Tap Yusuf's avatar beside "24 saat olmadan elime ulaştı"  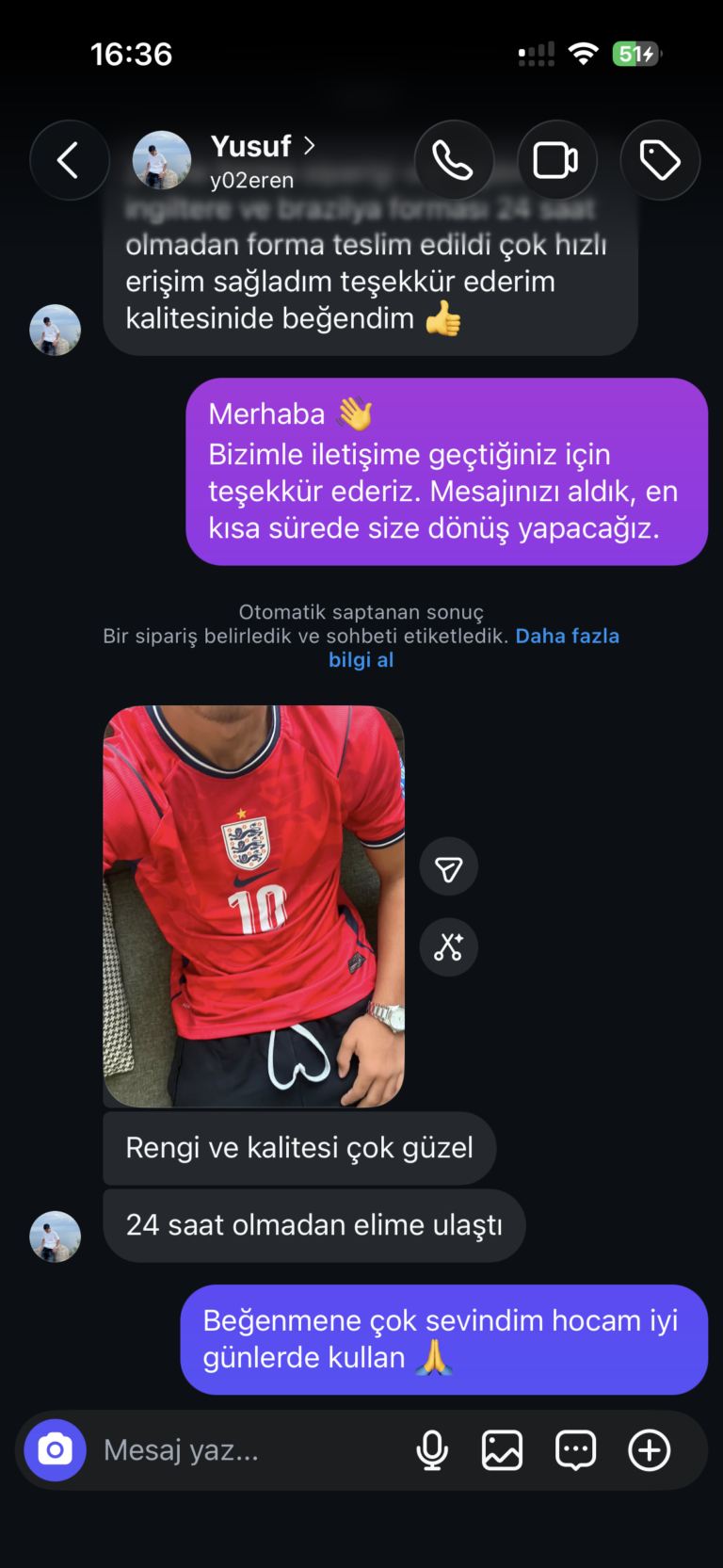point(55,1237)
